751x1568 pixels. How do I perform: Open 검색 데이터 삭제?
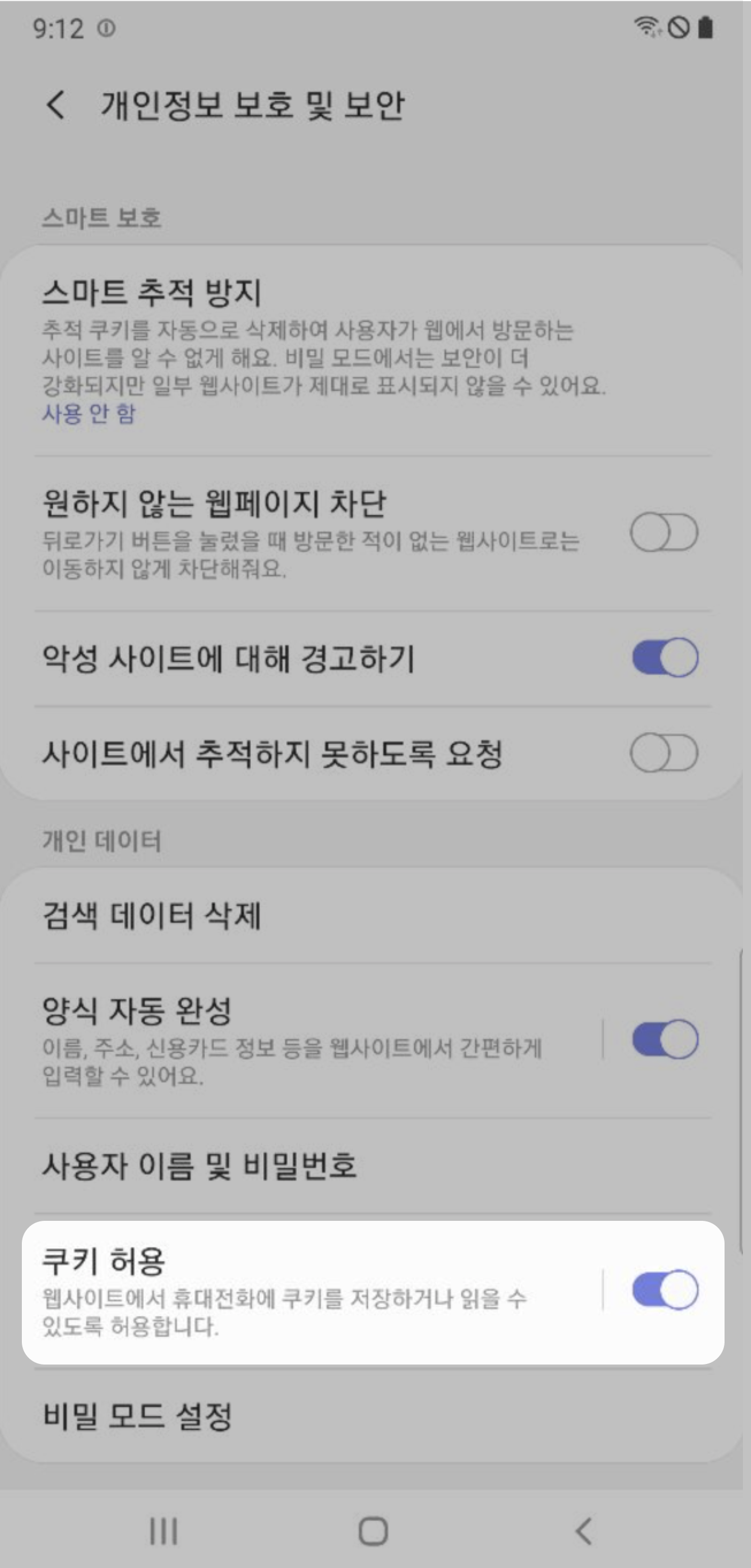pos(305,915)
